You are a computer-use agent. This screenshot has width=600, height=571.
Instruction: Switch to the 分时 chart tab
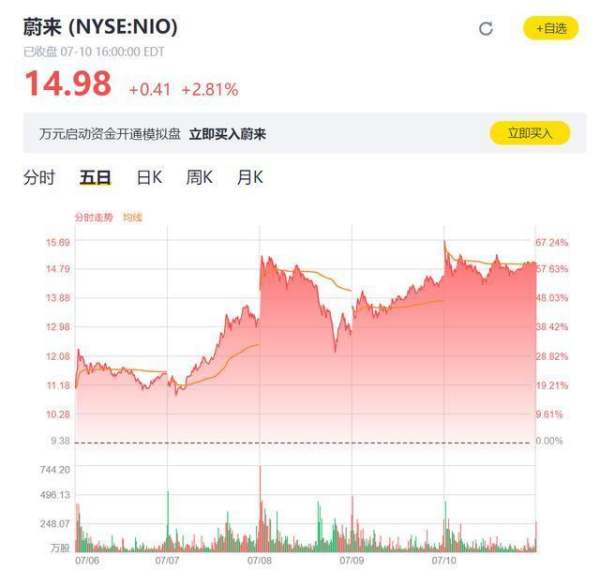click(39, 178)
